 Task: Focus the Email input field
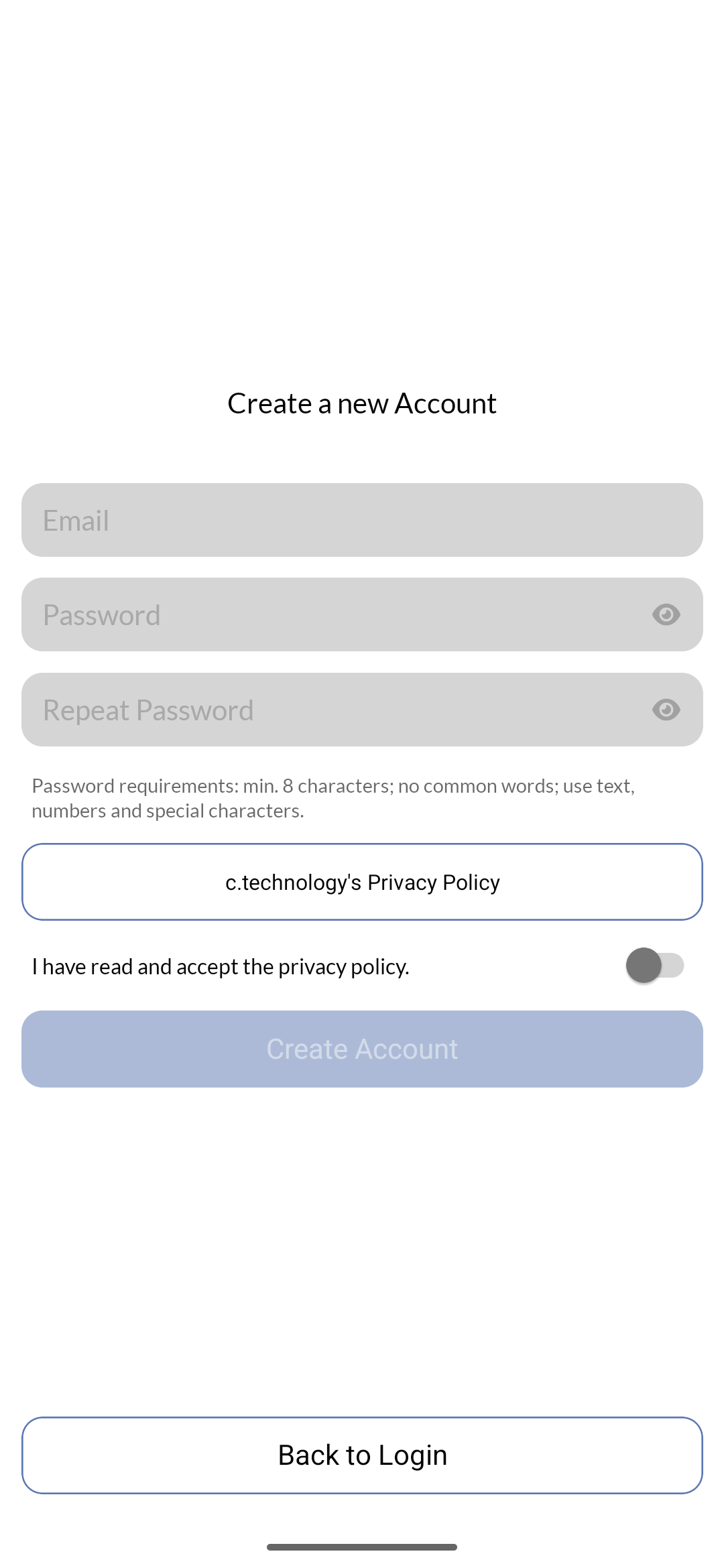click(362, 520)
